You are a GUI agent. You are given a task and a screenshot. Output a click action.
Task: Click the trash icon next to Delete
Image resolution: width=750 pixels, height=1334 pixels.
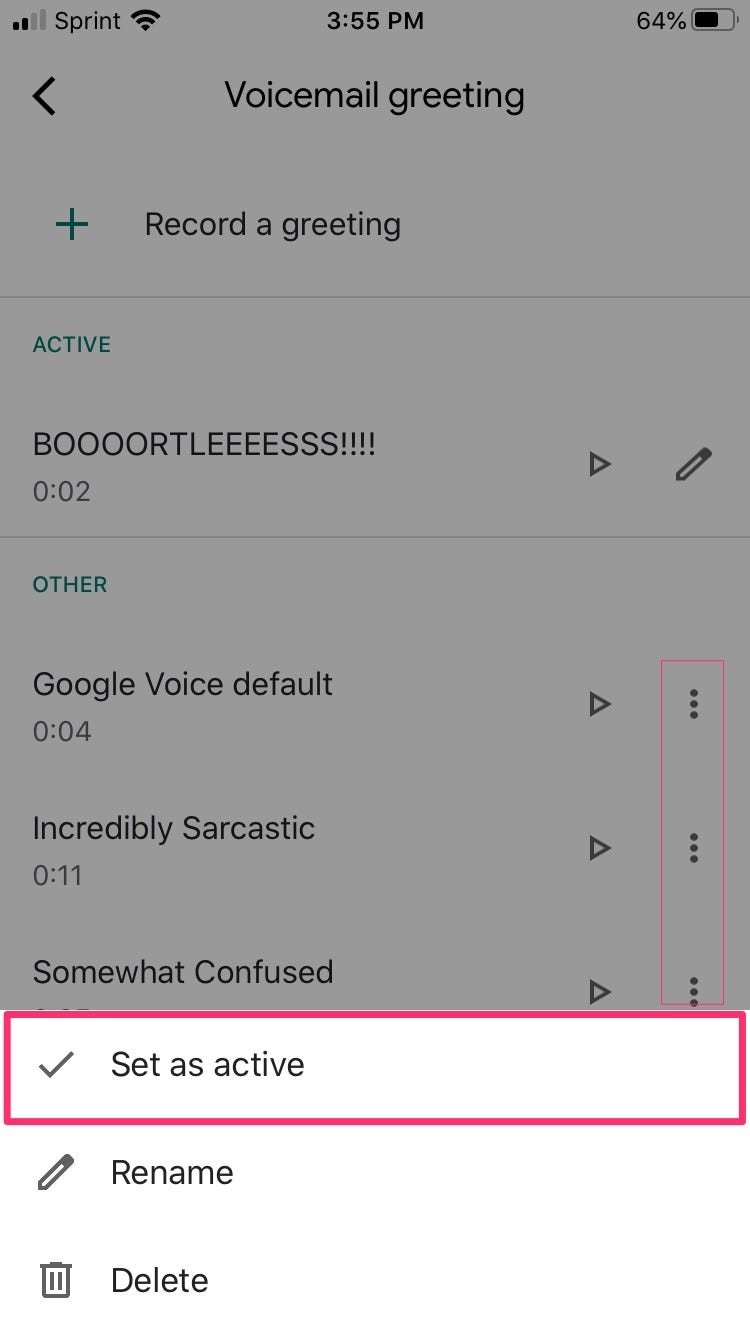55,1279
